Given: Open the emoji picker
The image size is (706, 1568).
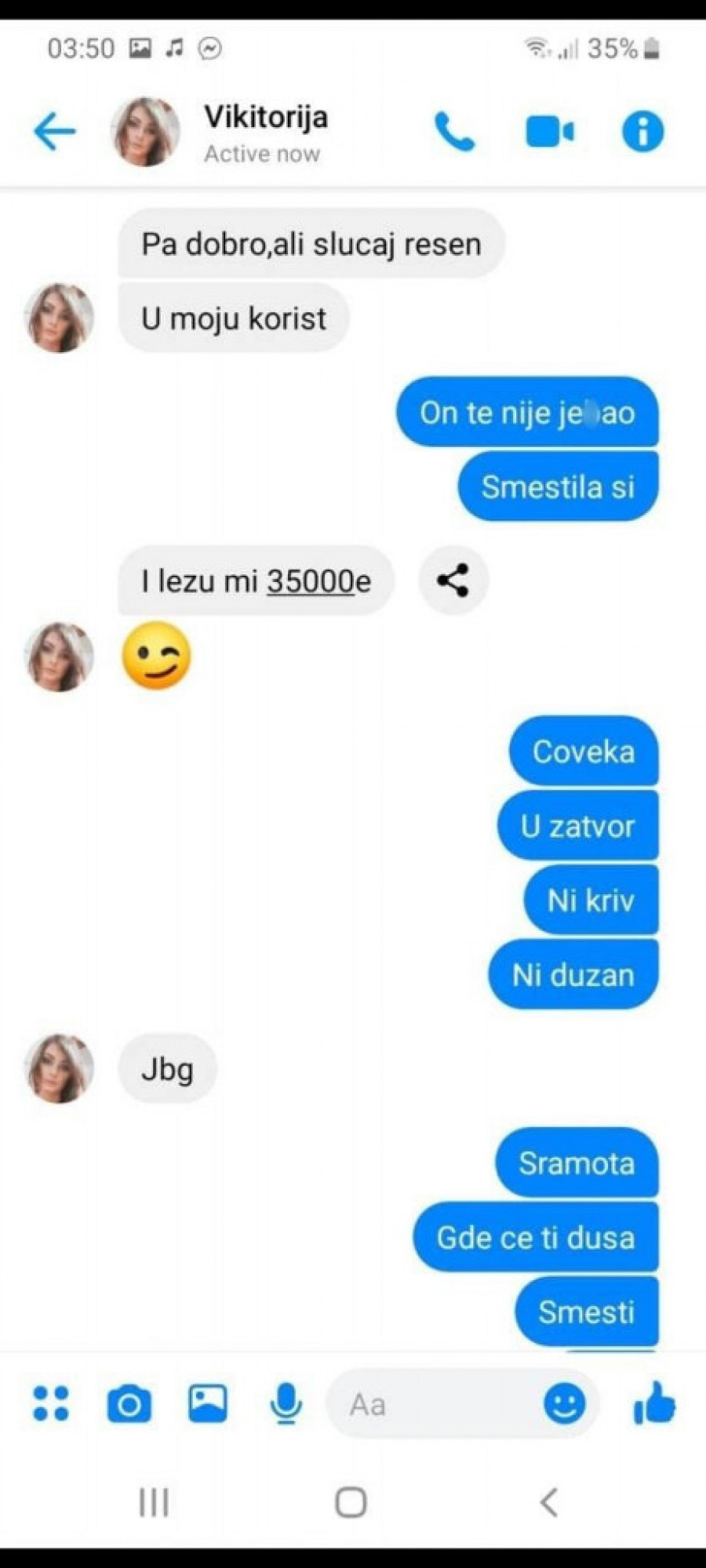Looking at the screenshot, I should (564, 1403).
